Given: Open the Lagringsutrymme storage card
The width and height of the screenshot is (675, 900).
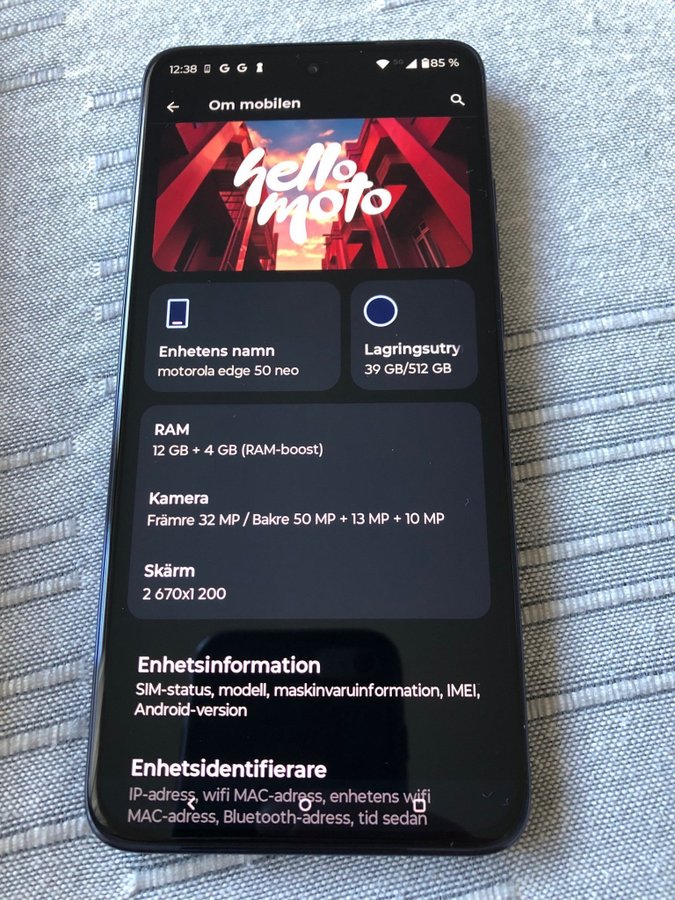Looking at the screenshot, I should (x=412, y=335).
